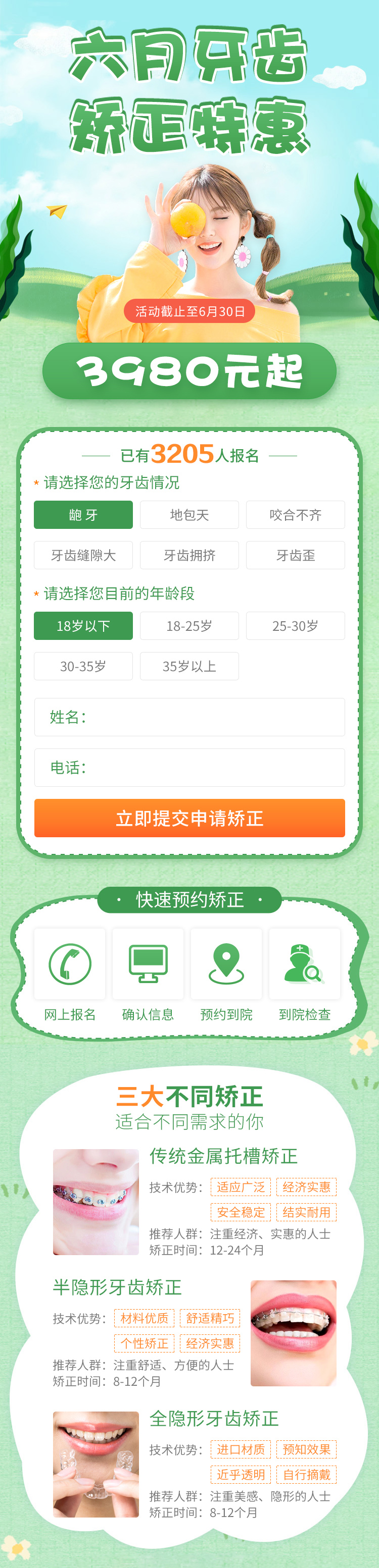Screen dimensions: 379x1568
Task: Select the 龅牙 tooth condition option
Action: [83, 515]
